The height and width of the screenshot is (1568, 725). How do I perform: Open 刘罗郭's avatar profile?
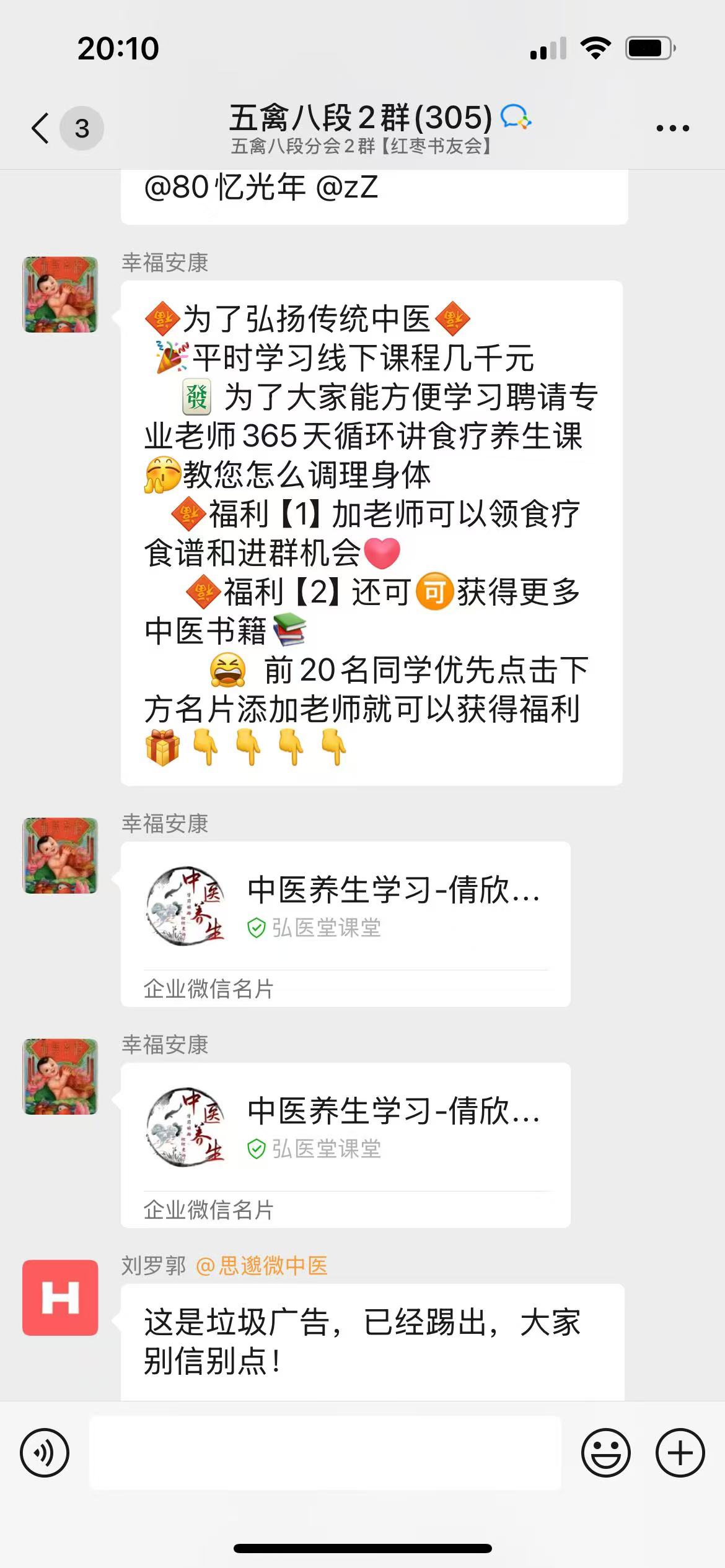[x=60, y=1297]
